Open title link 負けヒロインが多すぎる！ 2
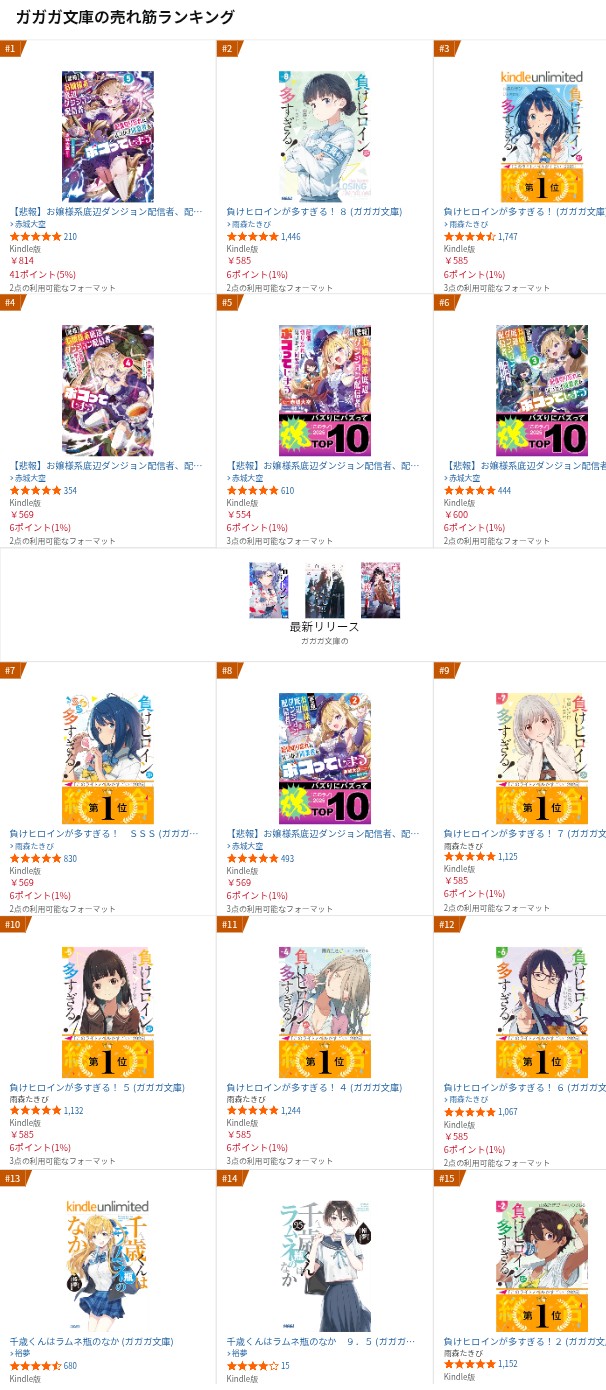 click(x=524, y=1341)
